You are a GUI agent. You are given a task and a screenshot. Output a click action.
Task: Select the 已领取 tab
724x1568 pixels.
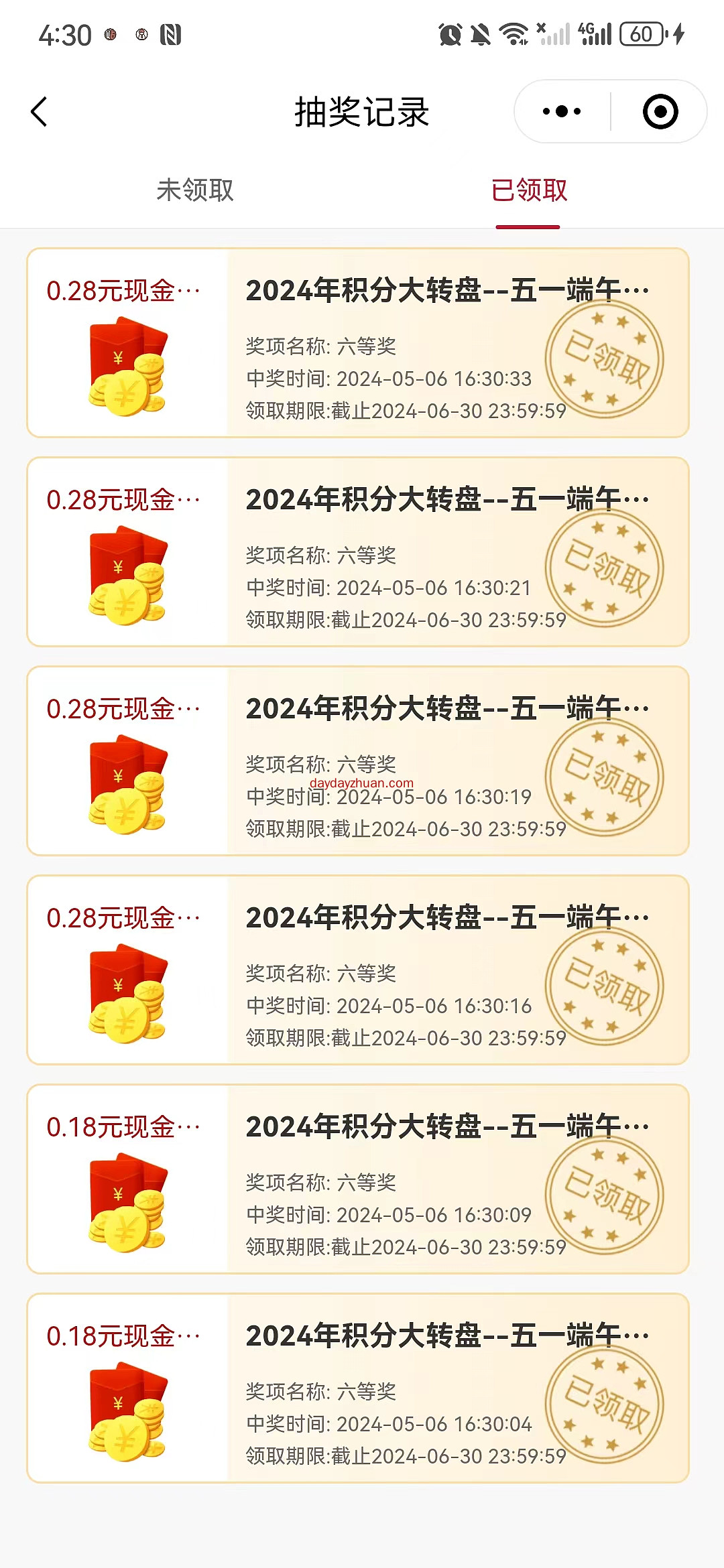pyautogui.click(x=528, y=190)
